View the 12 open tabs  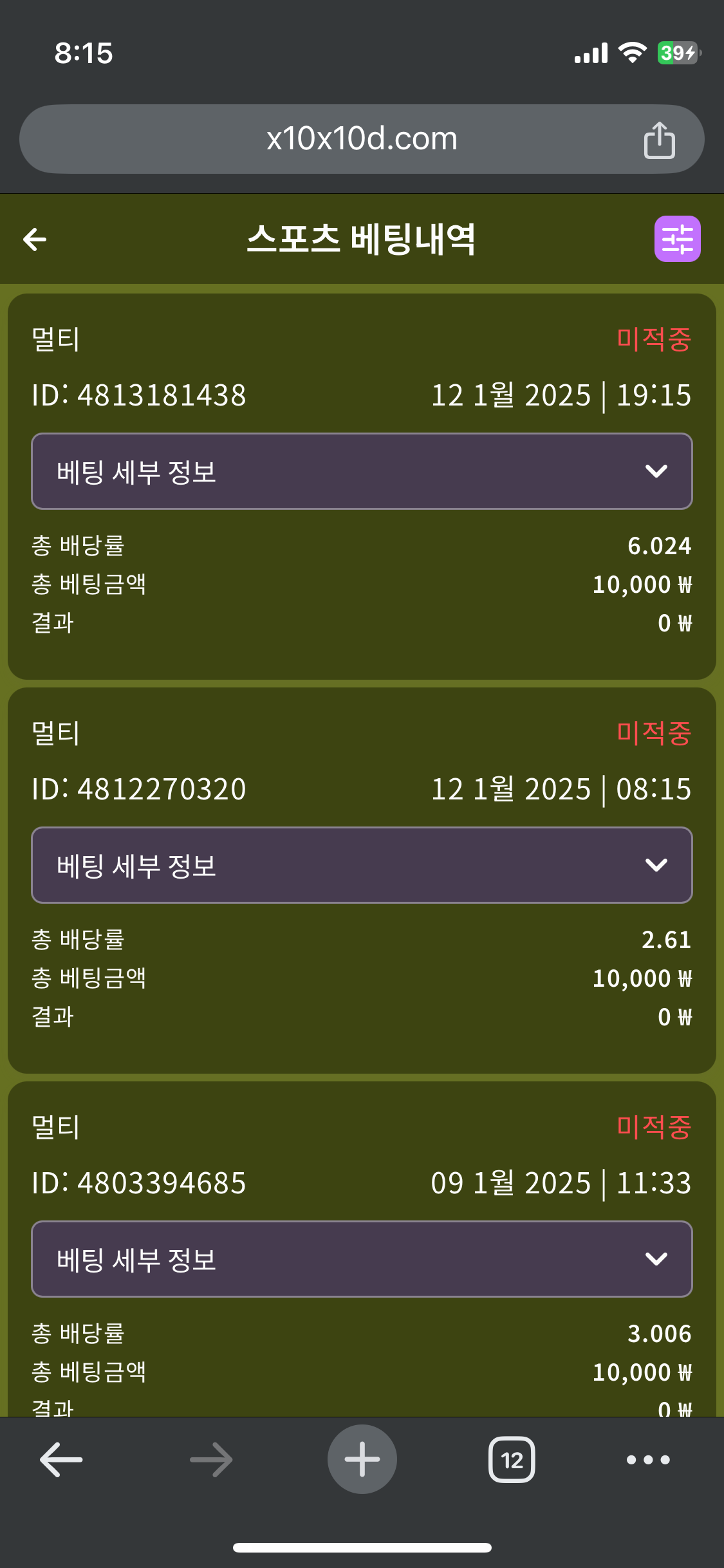512,1459
